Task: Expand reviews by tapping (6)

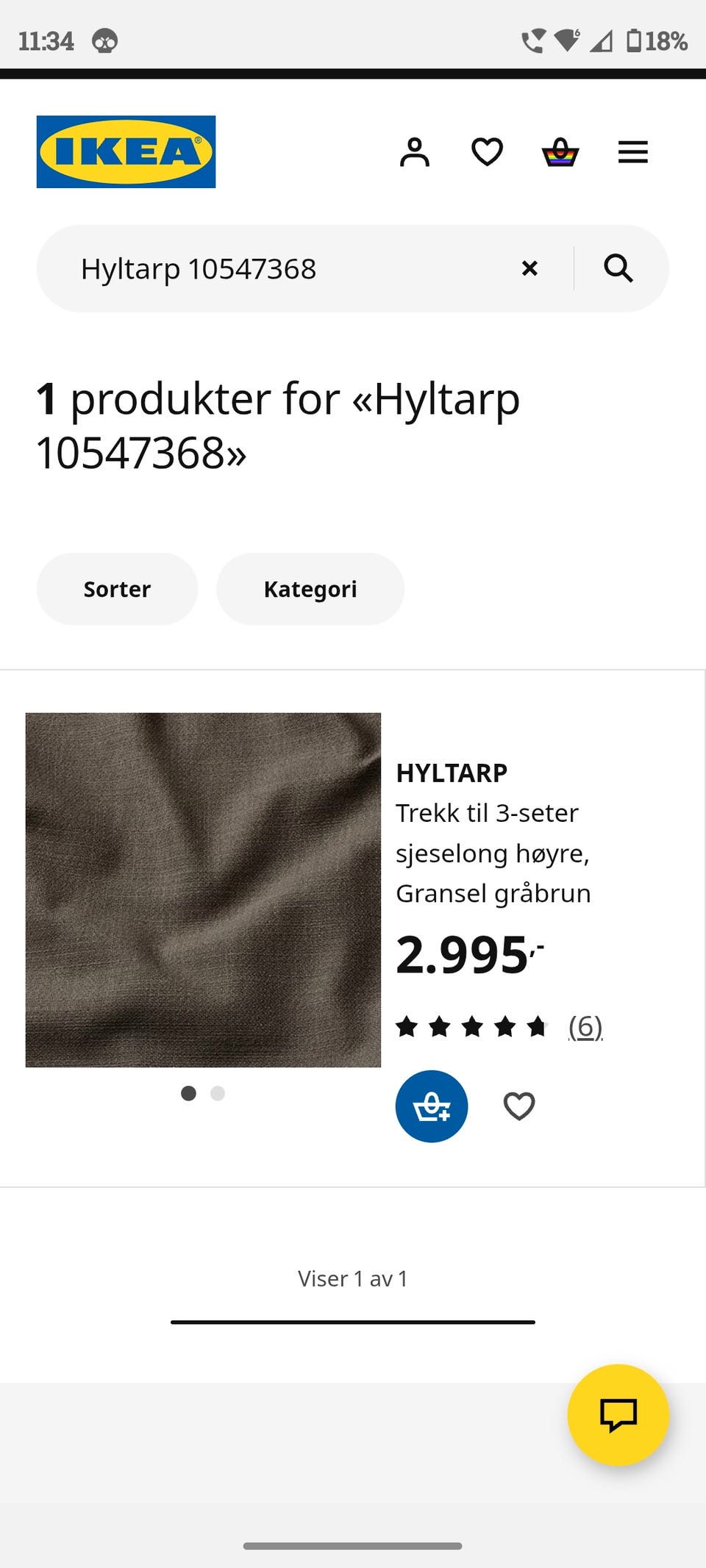Action: point(585,1028)
